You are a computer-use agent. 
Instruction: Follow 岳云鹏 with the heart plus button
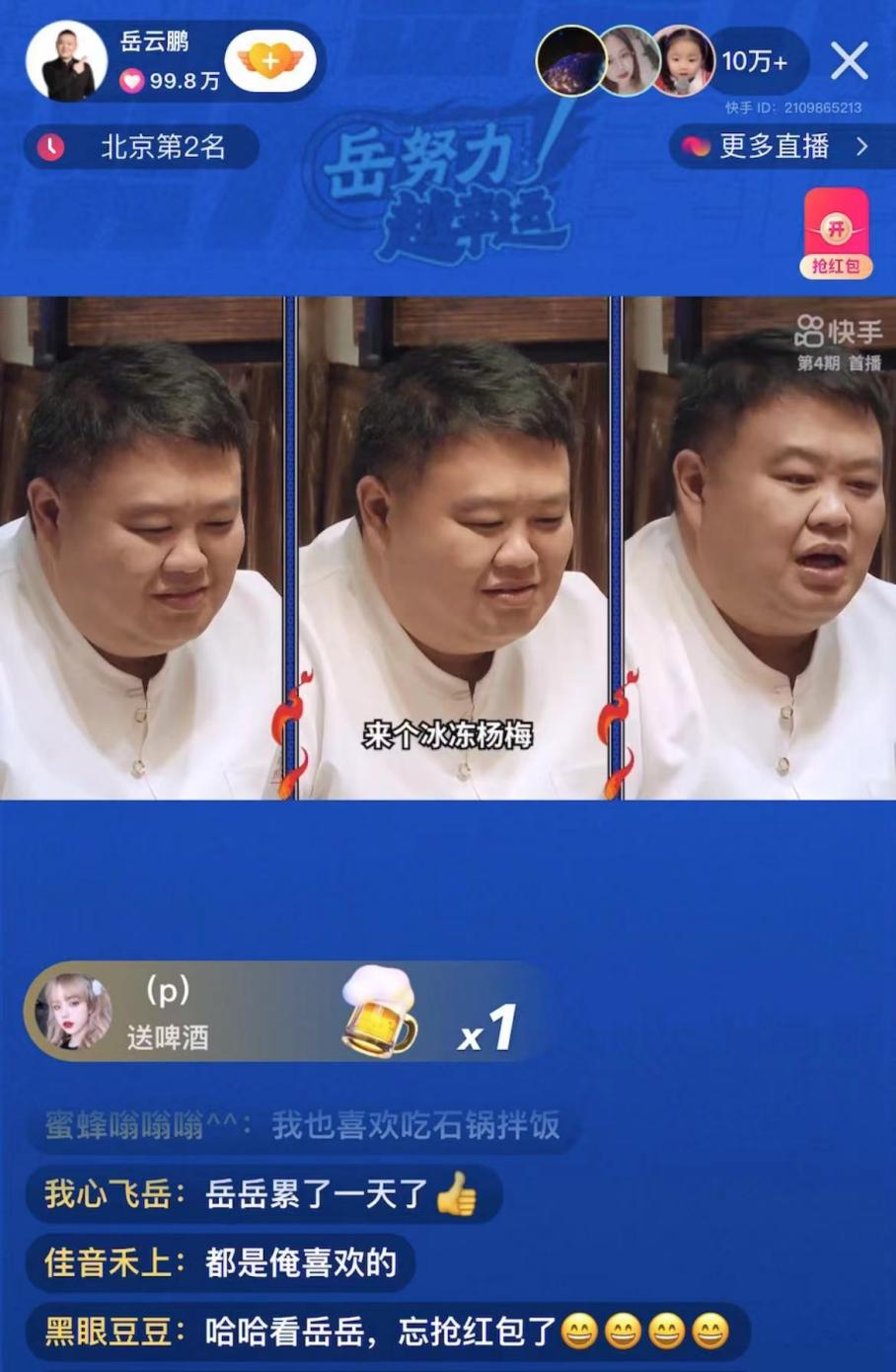pyautogui.click(x=269, y=61)
